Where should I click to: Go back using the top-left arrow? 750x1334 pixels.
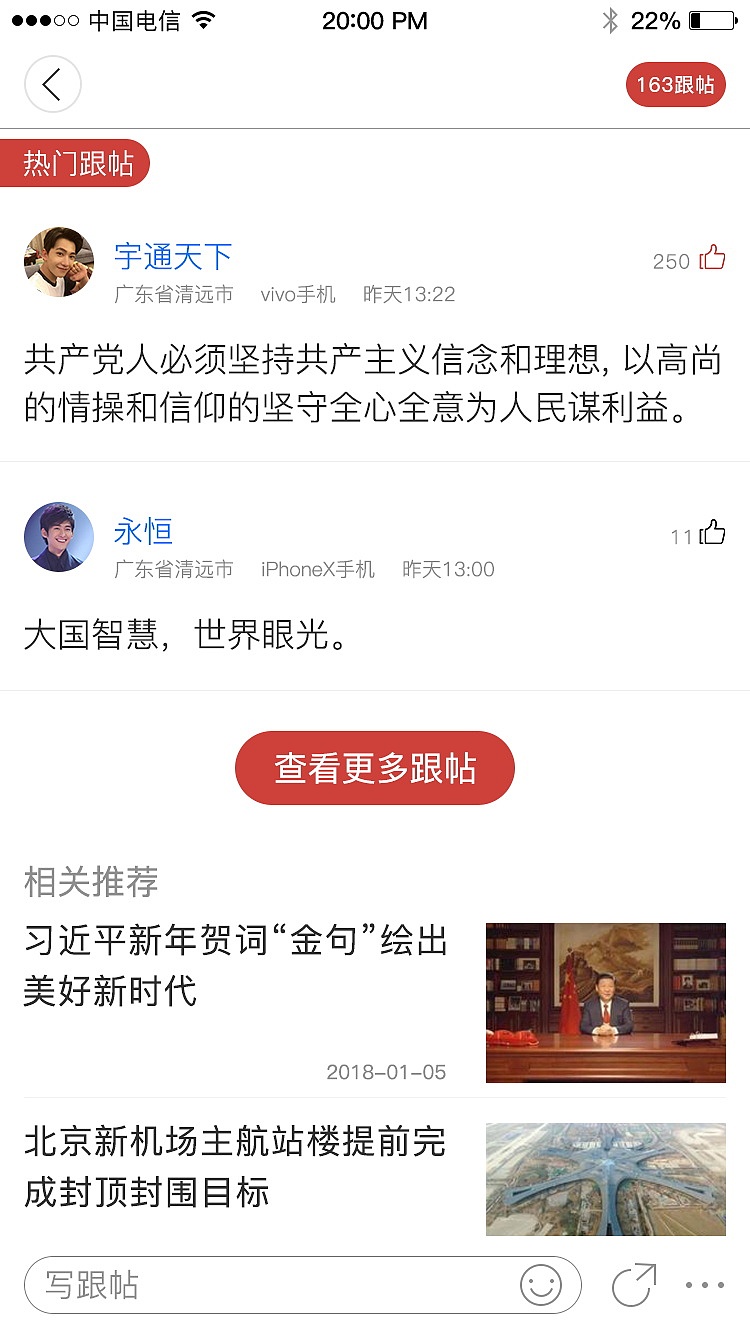tap(52, 84)
